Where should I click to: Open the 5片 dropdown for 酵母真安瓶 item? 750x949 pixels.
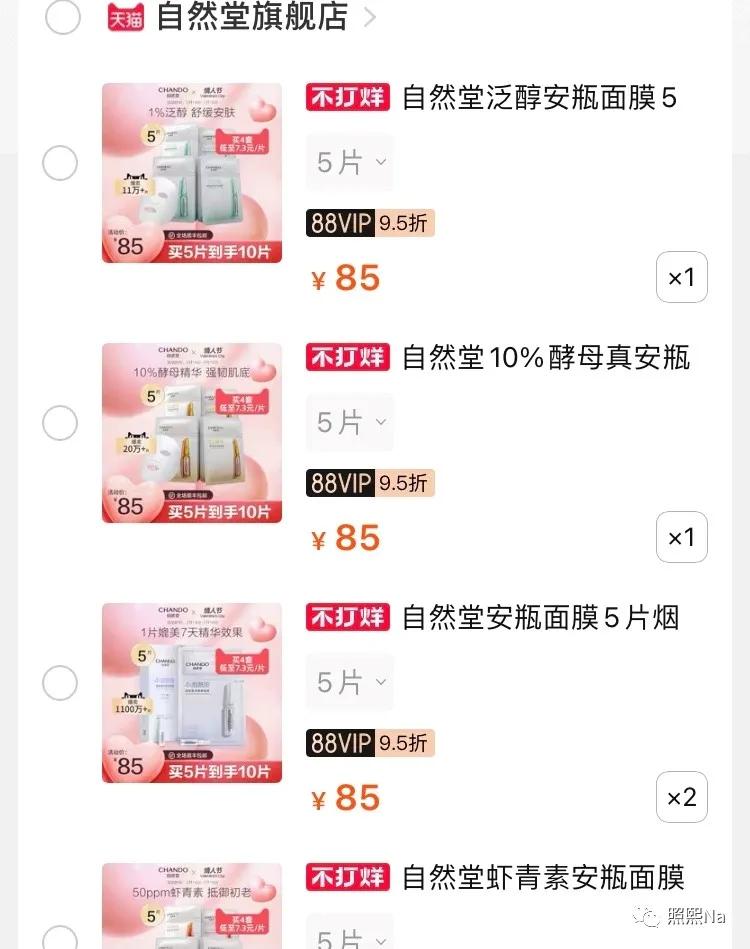[x=349, y=422]
